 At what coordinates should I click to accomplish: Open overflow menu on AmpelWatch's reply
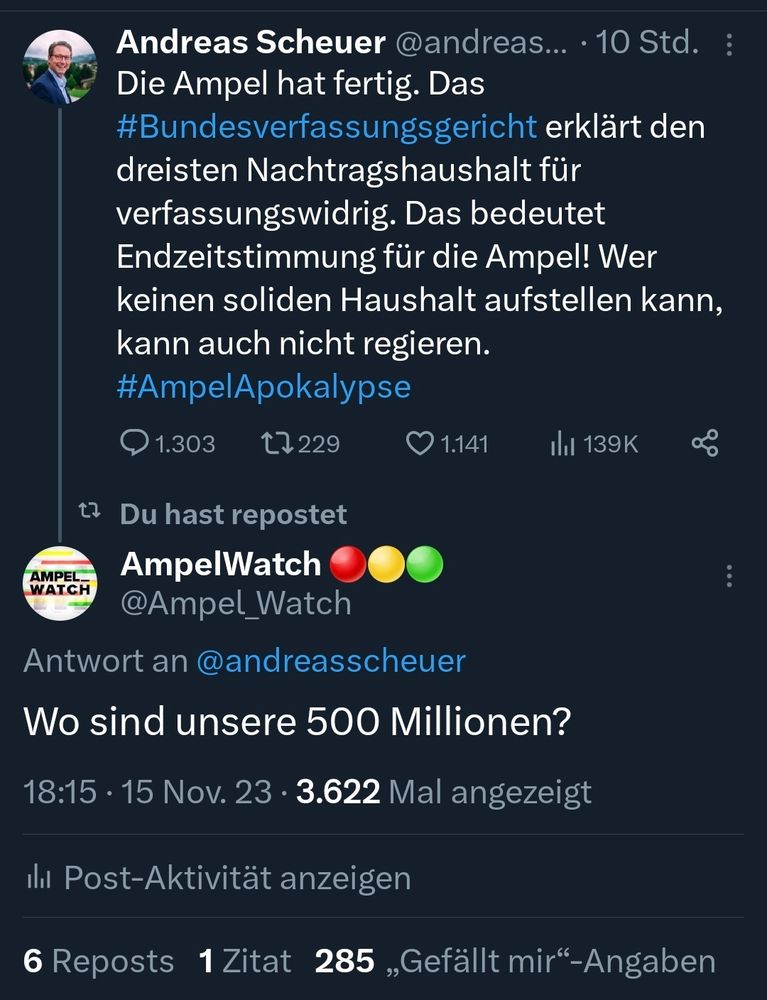tap(729, 576)
